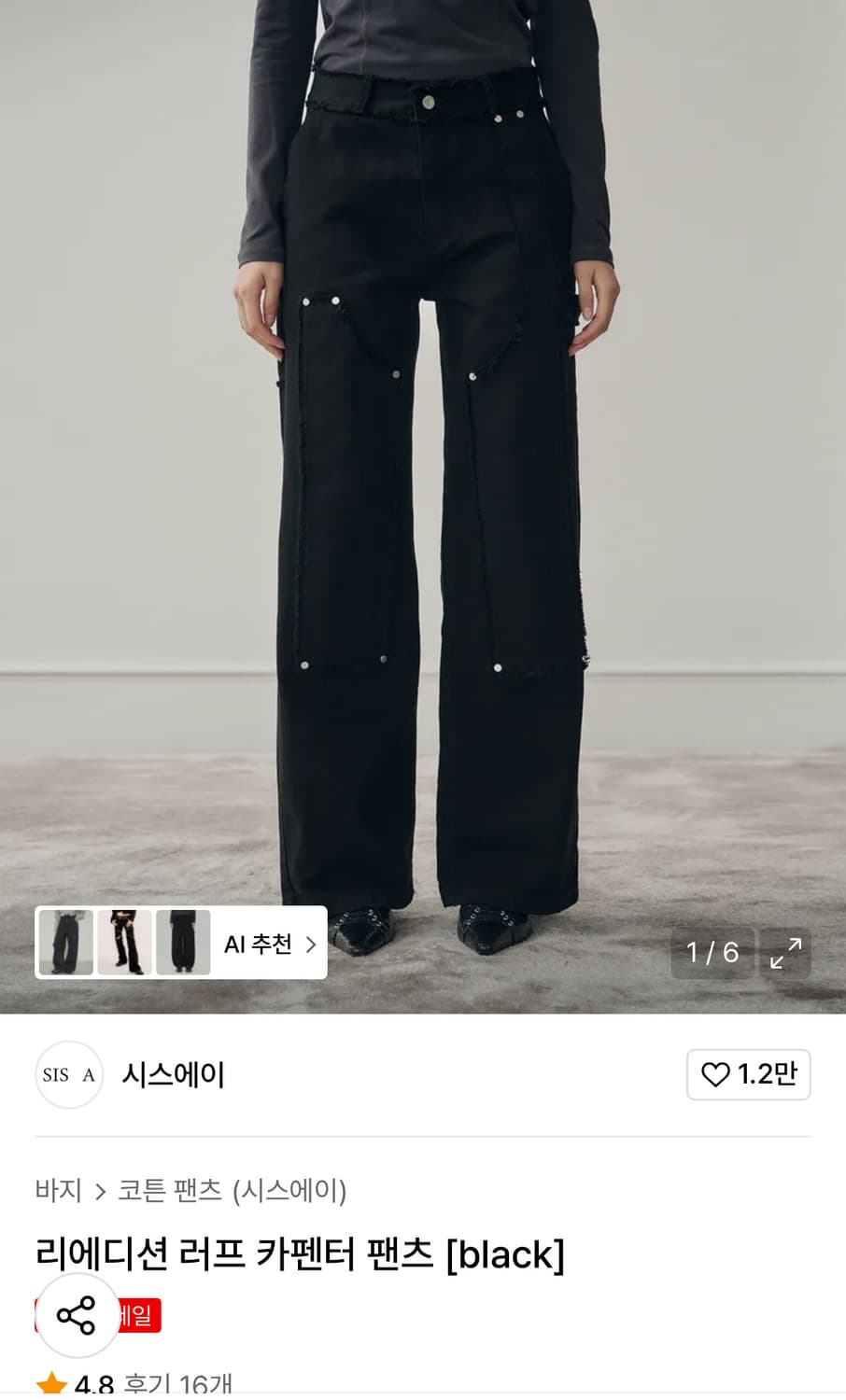Image resolution: width=846 pixels, height=1400 pixels.
Task: Click the SIS A brand logo circle
Action: coord(69,1075)
